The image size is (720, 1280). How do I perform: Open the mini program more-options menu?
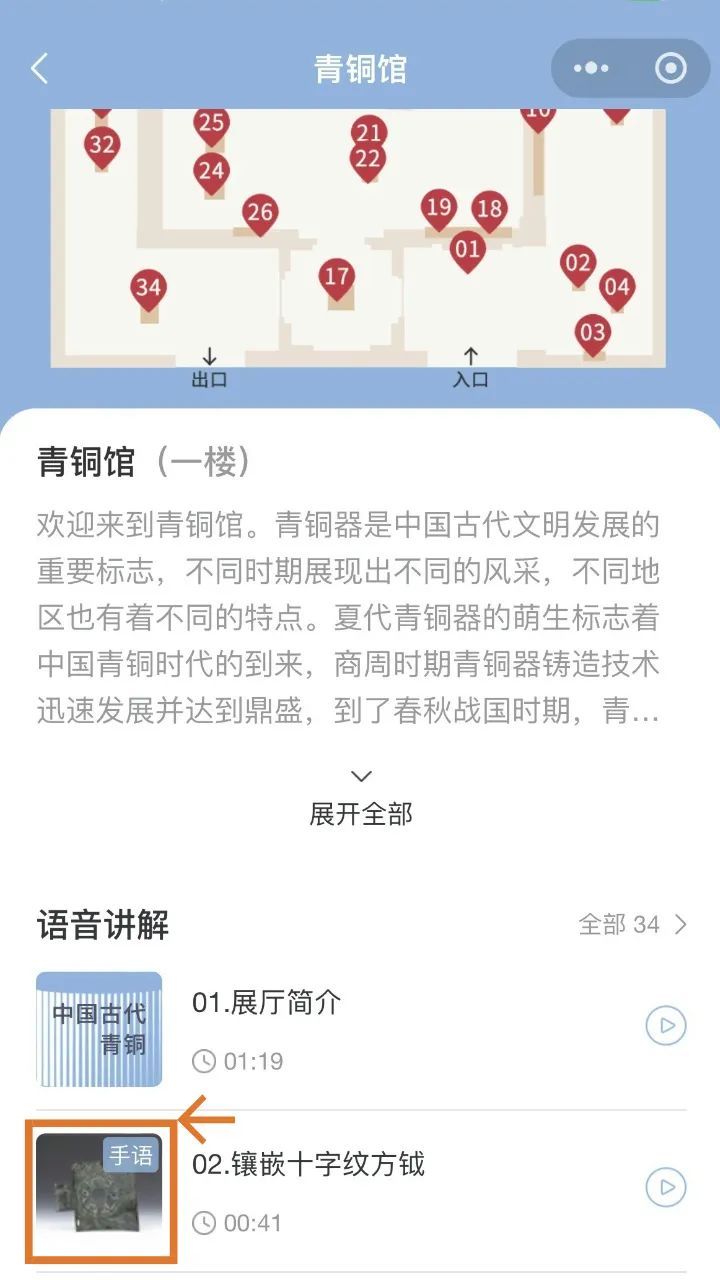591,69
